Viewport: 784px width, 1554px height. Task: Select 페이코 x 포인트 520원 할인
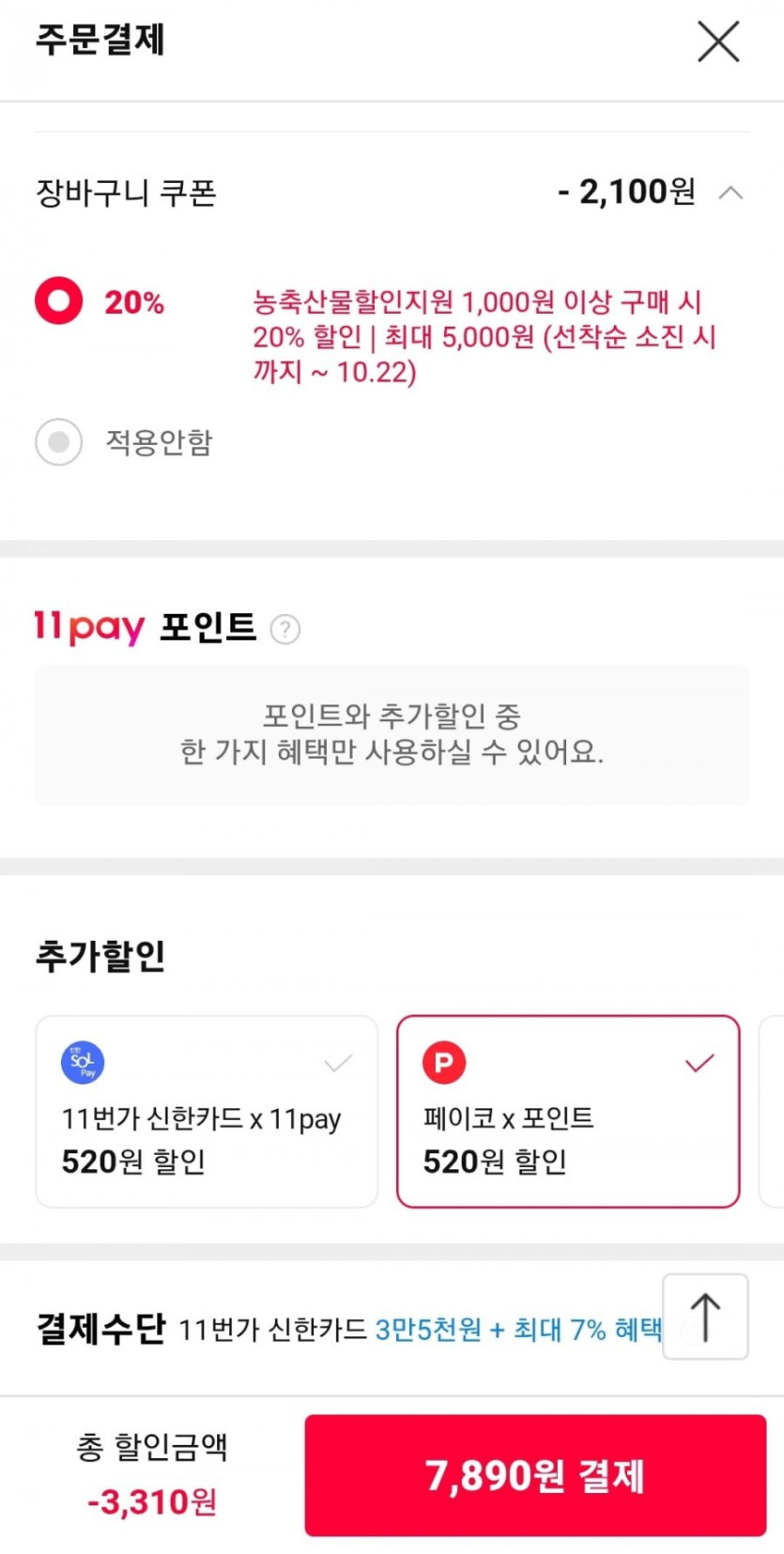pos(568,1111)
